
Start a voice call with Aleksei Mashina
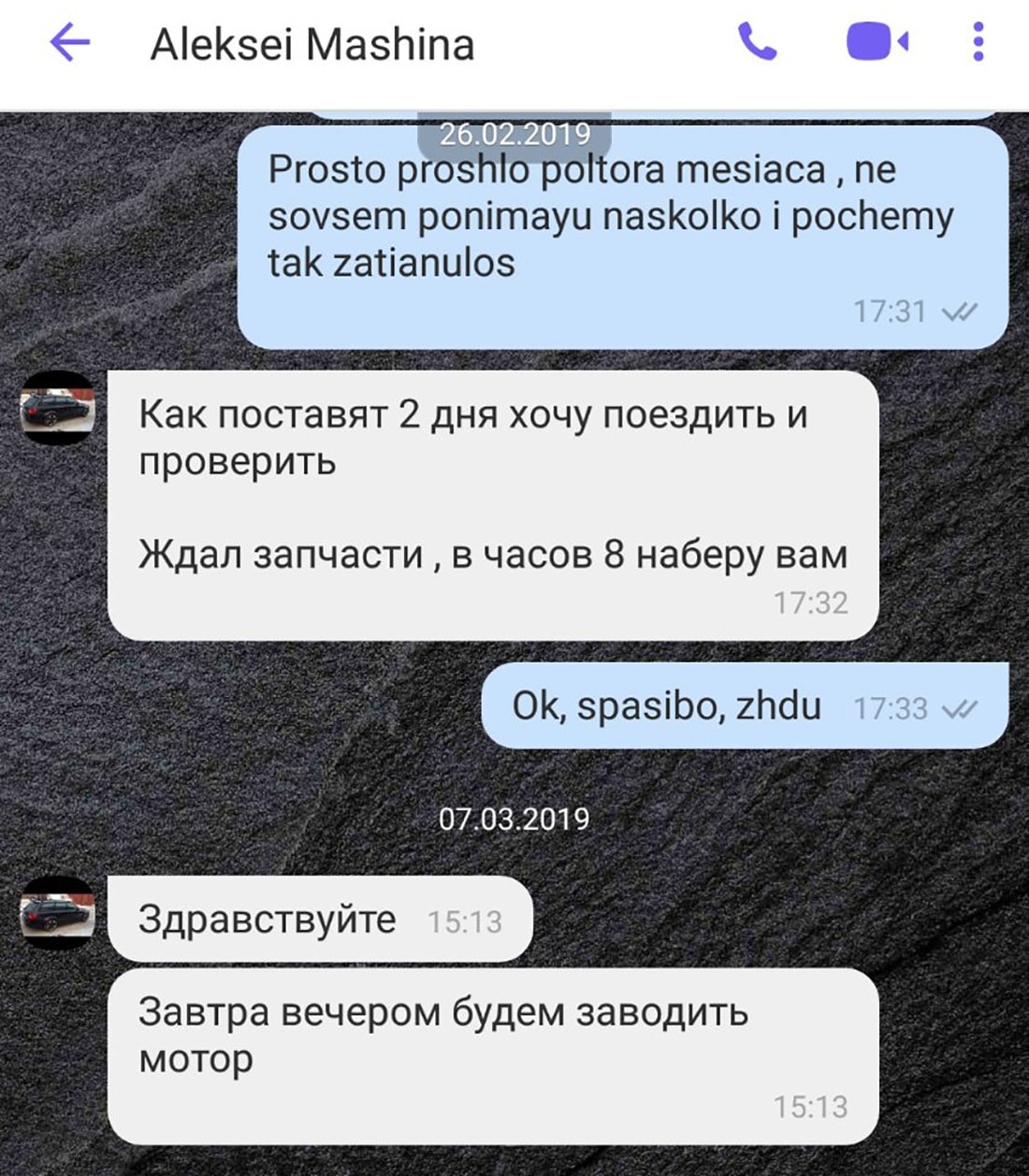coord(757,42)
